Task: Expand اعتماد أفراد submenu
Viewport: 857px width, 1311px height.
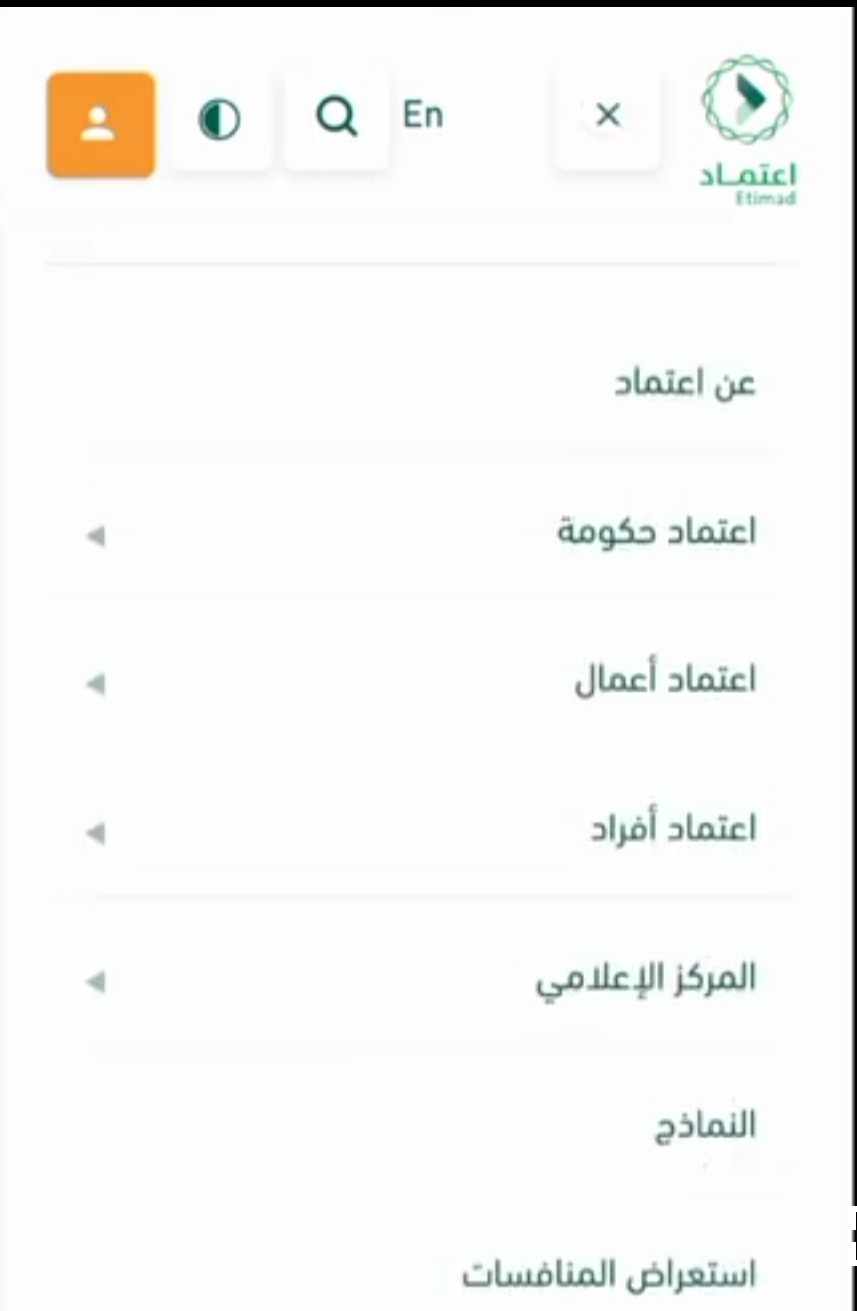Action: tap(672, 830)
